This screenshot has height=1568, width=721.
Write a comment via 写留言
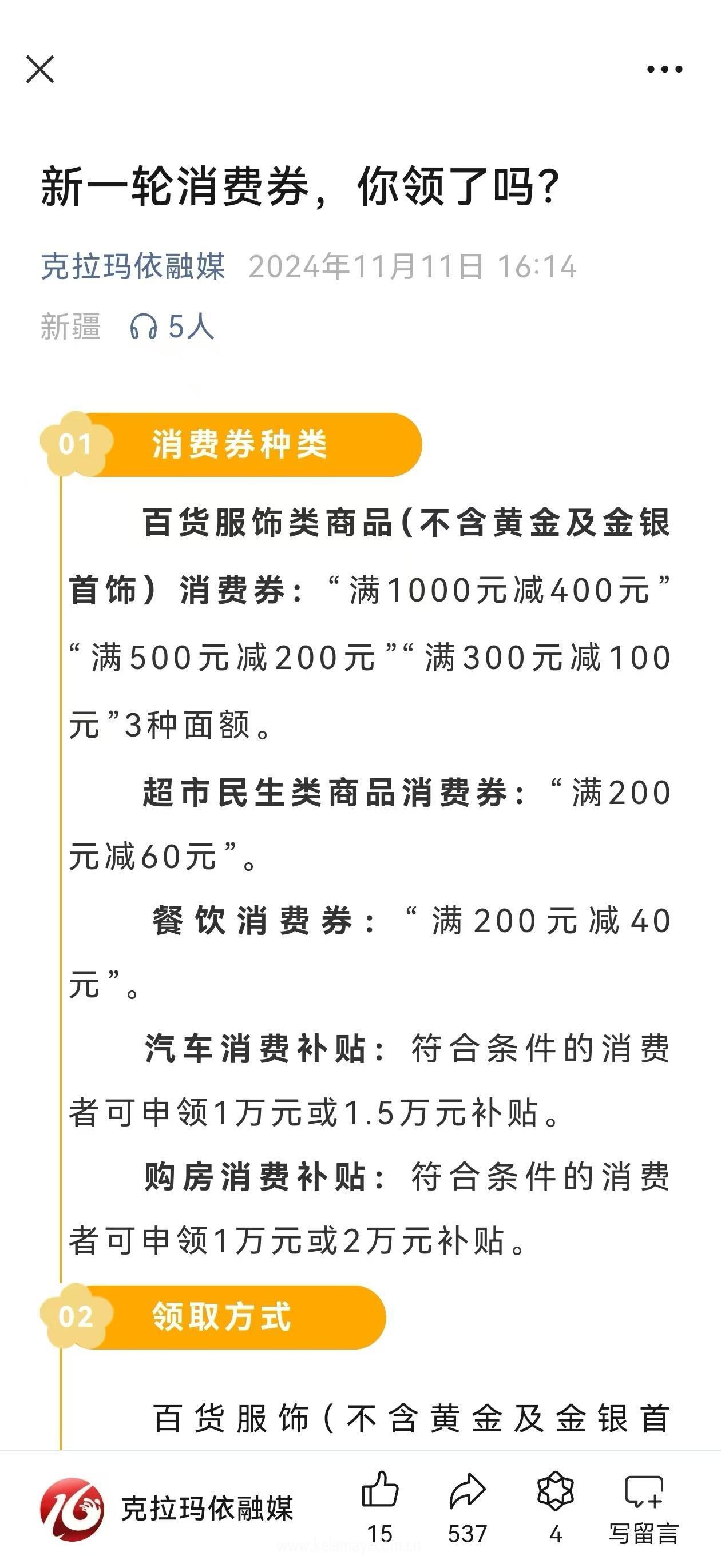644,1509
